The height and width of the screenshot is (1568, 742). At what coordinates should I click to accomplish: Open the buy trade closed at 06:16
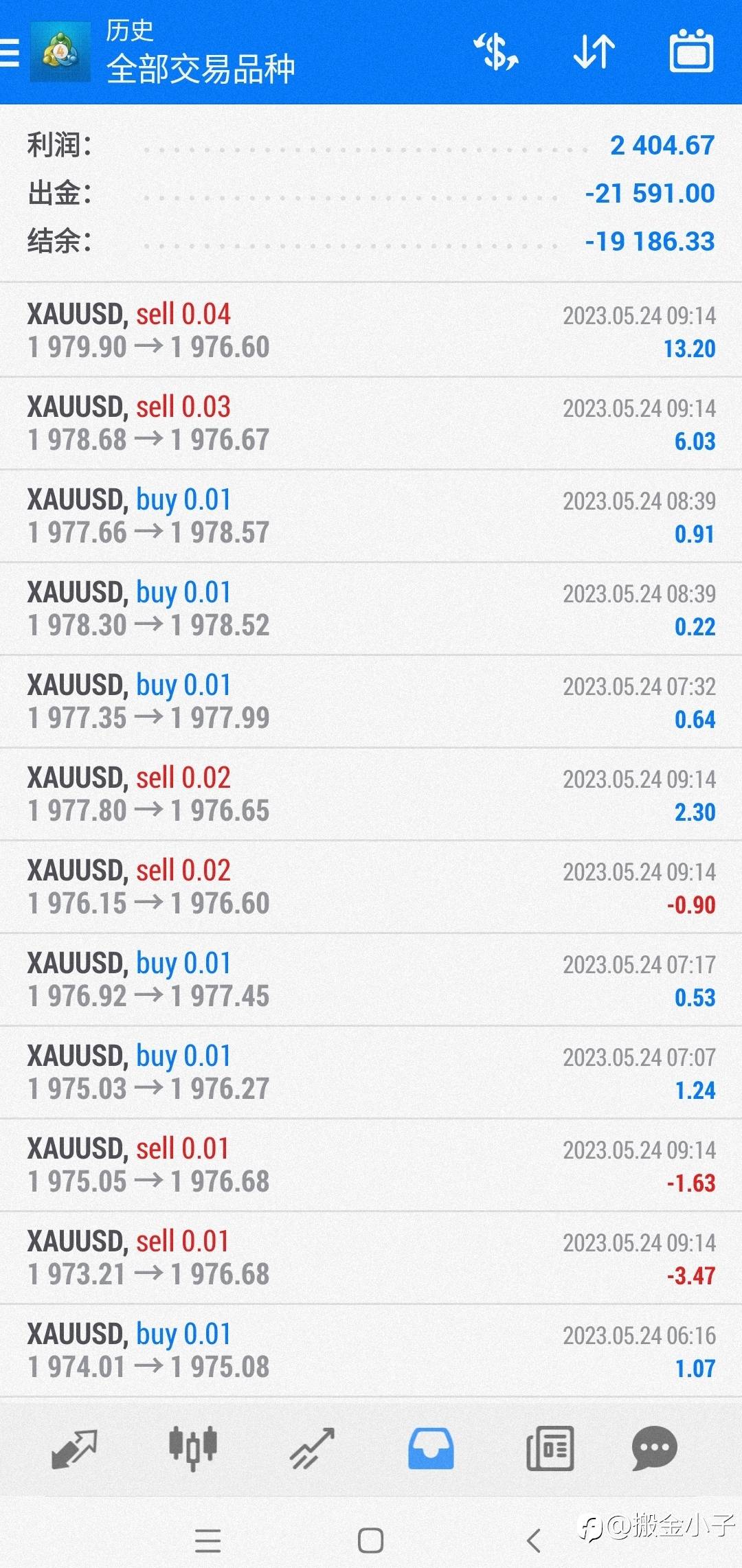pos(371,1350)
